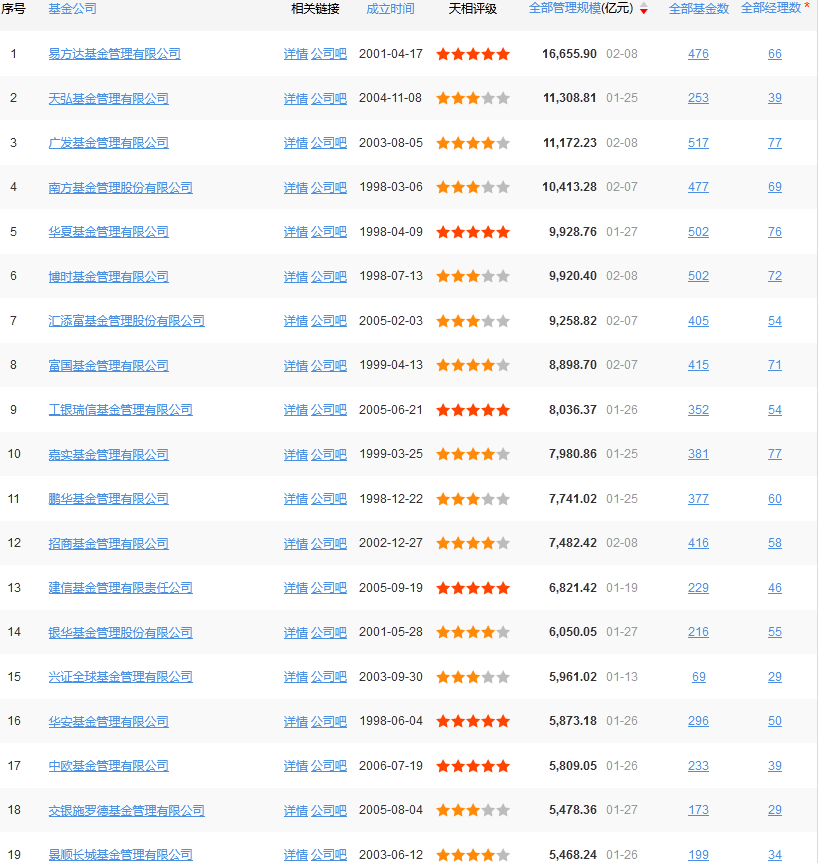Open 详情 for 富国基金管理有限公司
The width and height of the screenshot is (821, 863).
(x=295, y=366)
